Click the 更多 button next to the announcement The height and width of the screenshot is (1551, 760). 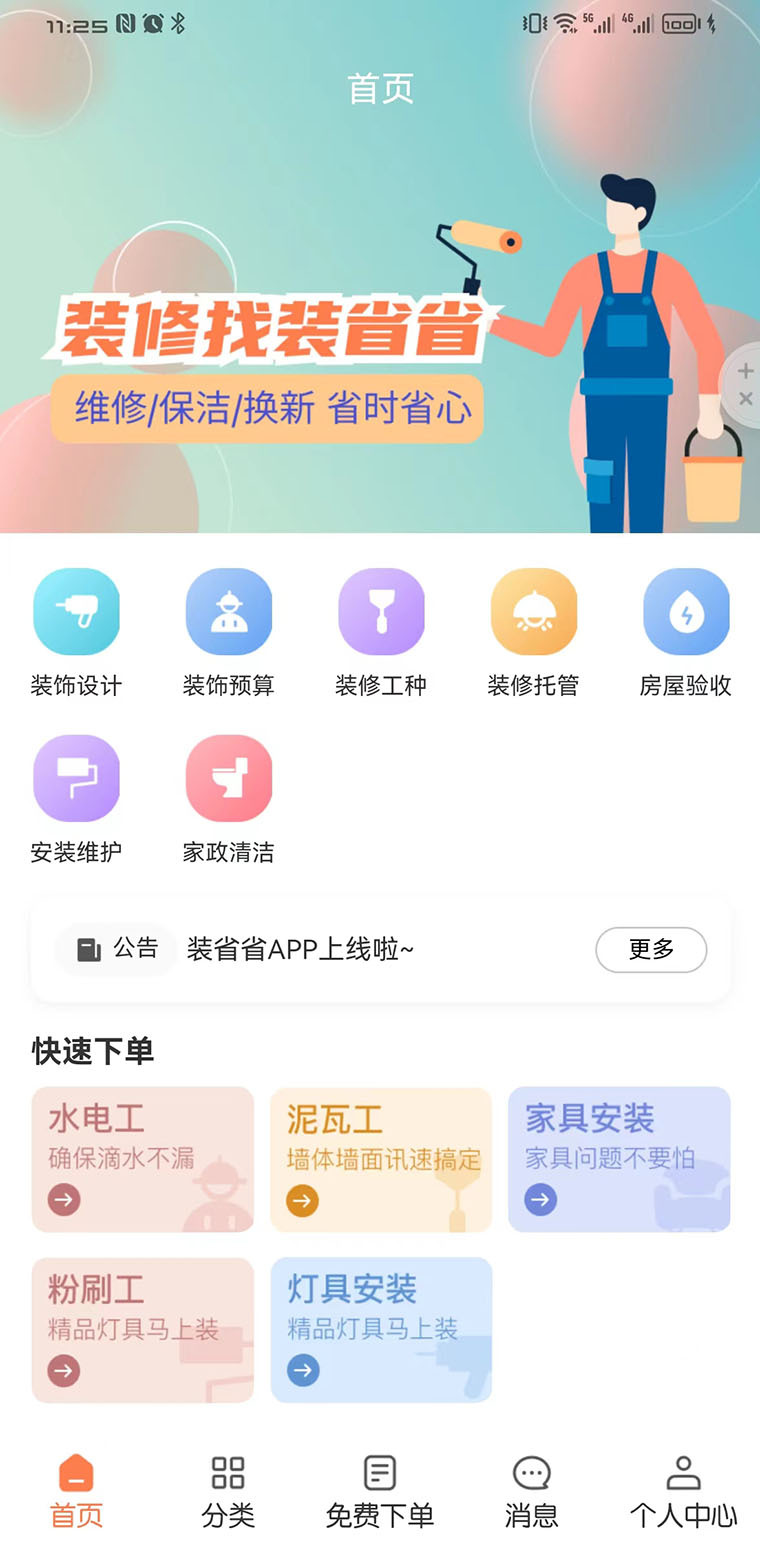pos(651,950)
